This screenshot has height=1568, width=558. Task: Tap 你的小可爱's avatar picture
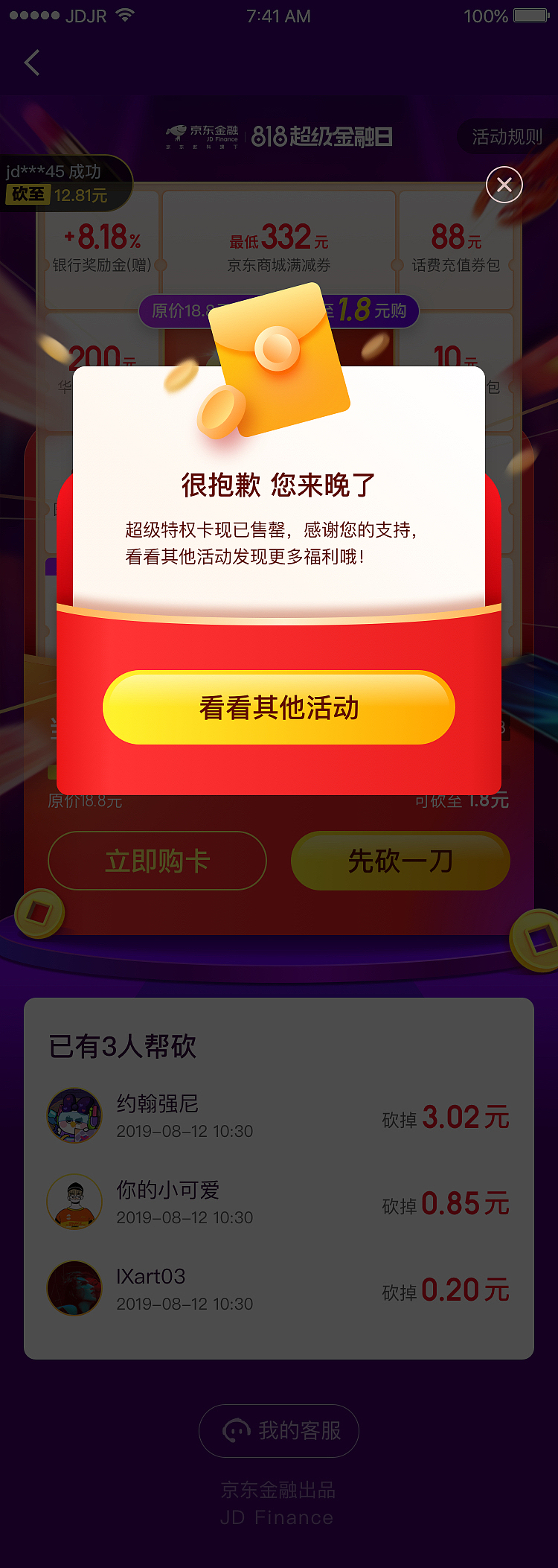74,1202
